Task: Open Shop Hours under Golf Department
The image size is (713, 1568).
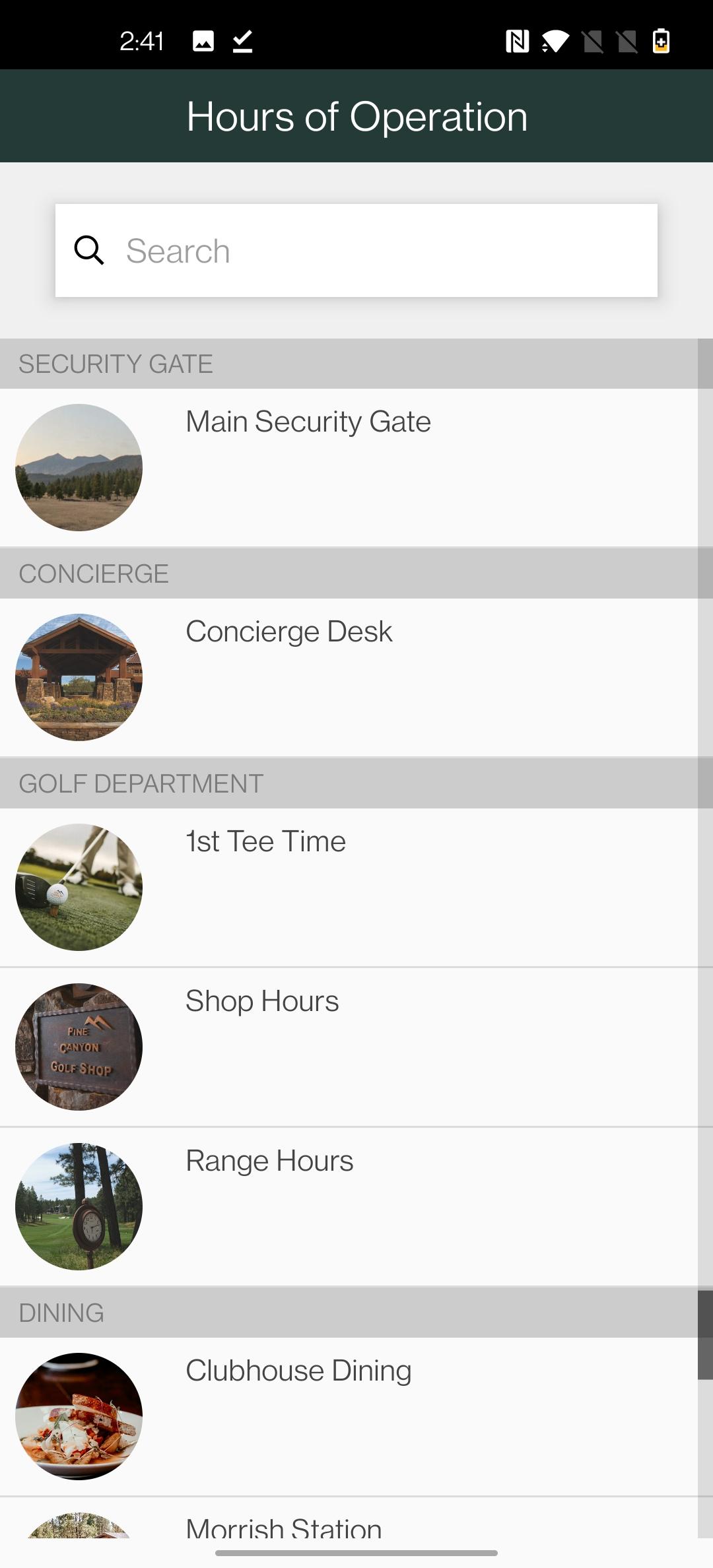Action: [x=349, y=1047]
